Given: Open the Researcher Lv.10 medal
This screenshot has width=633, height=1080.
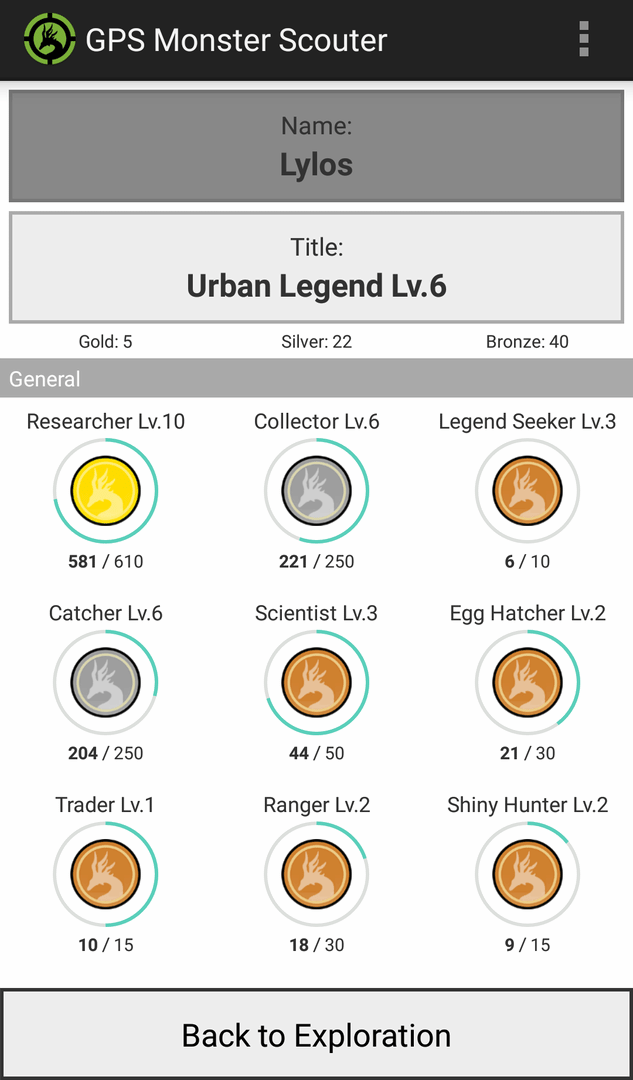Looking at the screenshot, I should [106, 491].
